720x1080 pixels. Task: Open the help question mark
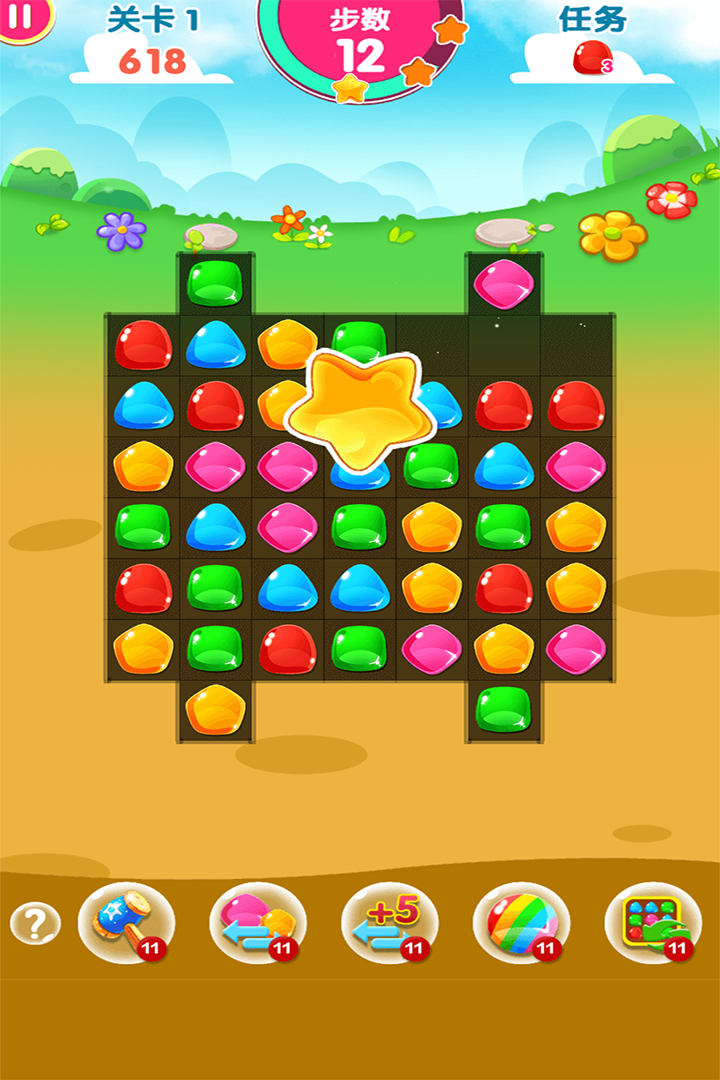click(35, 923)
